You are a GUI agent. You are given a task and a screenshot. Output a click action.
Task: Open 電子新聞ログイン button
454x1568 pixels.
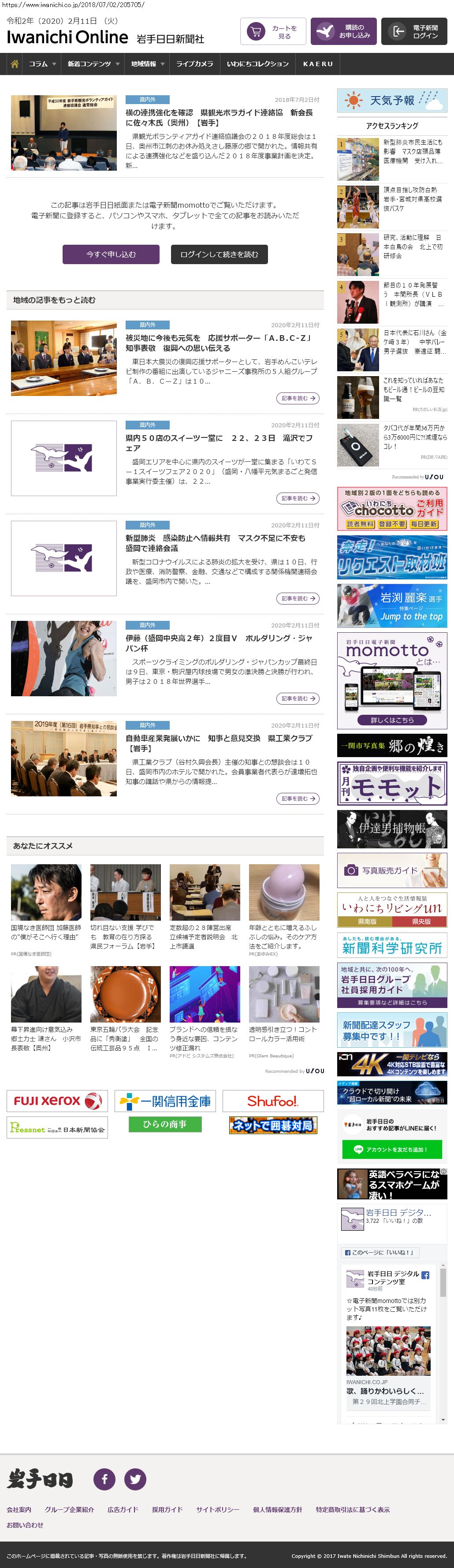(x=414, y=32)
